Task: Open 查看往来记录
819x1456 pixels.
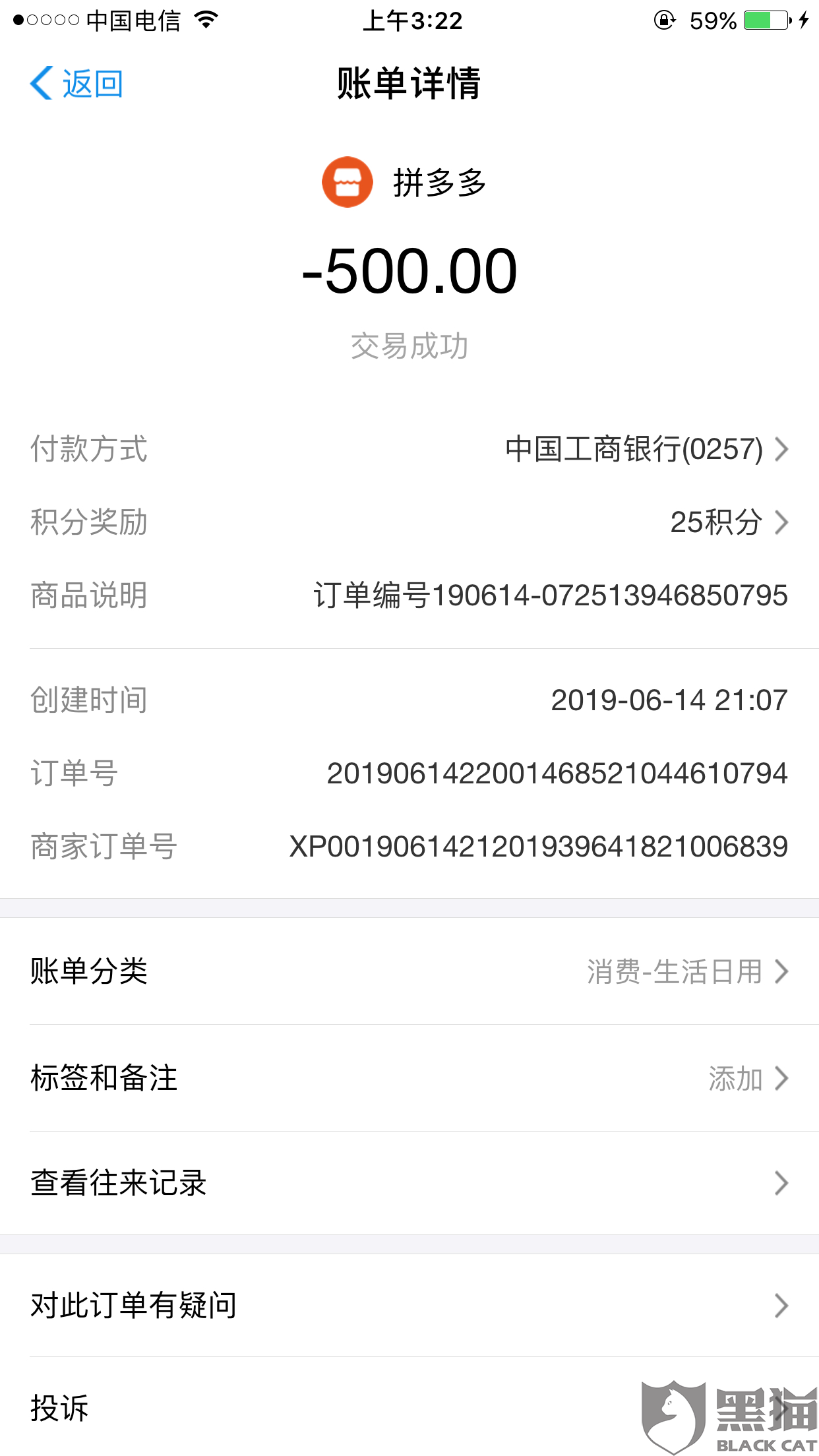Action: click(x=409, y=1183)
